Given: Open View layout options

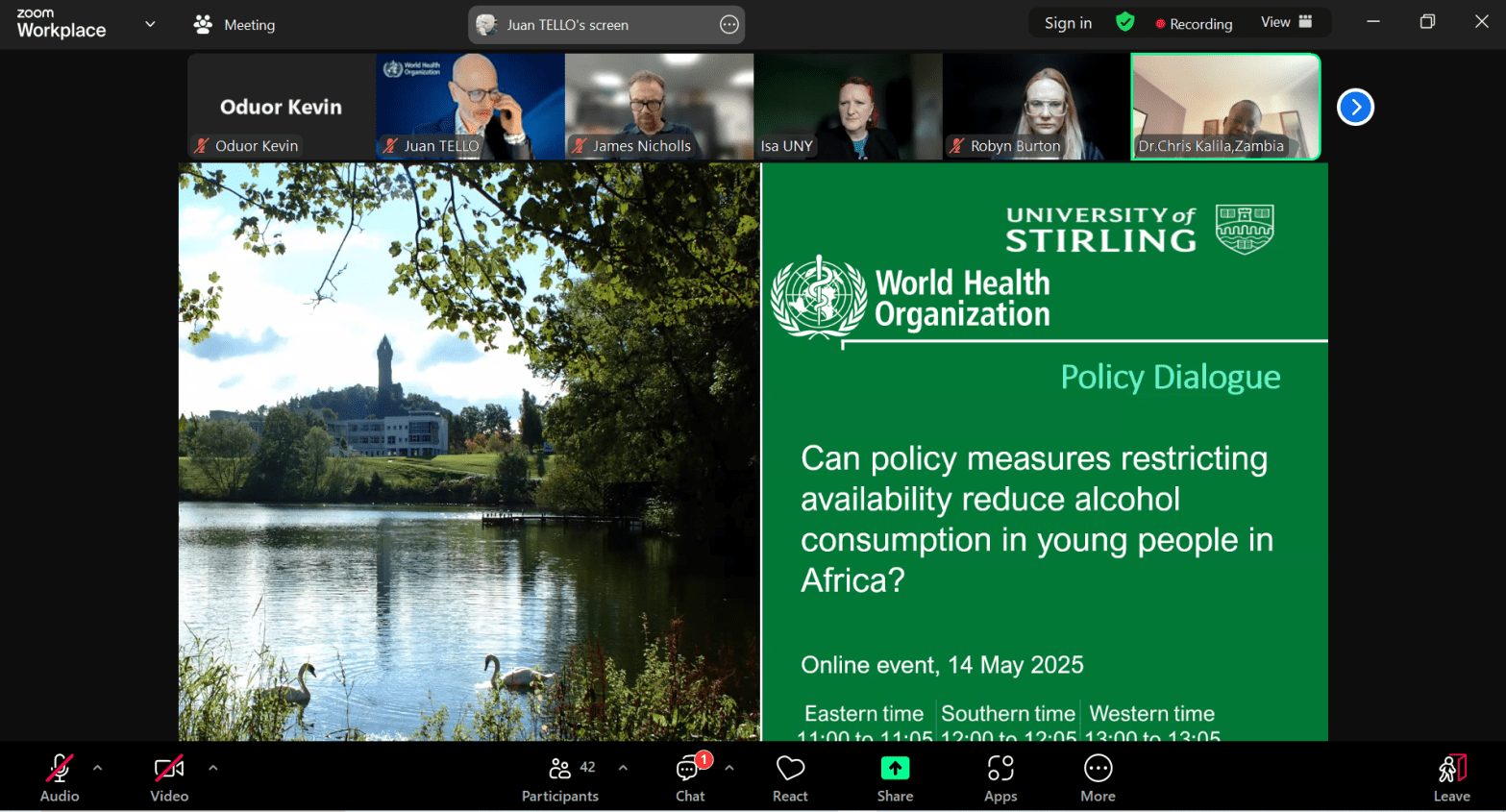Looking at the screenshot, I should click(1286, 22).
